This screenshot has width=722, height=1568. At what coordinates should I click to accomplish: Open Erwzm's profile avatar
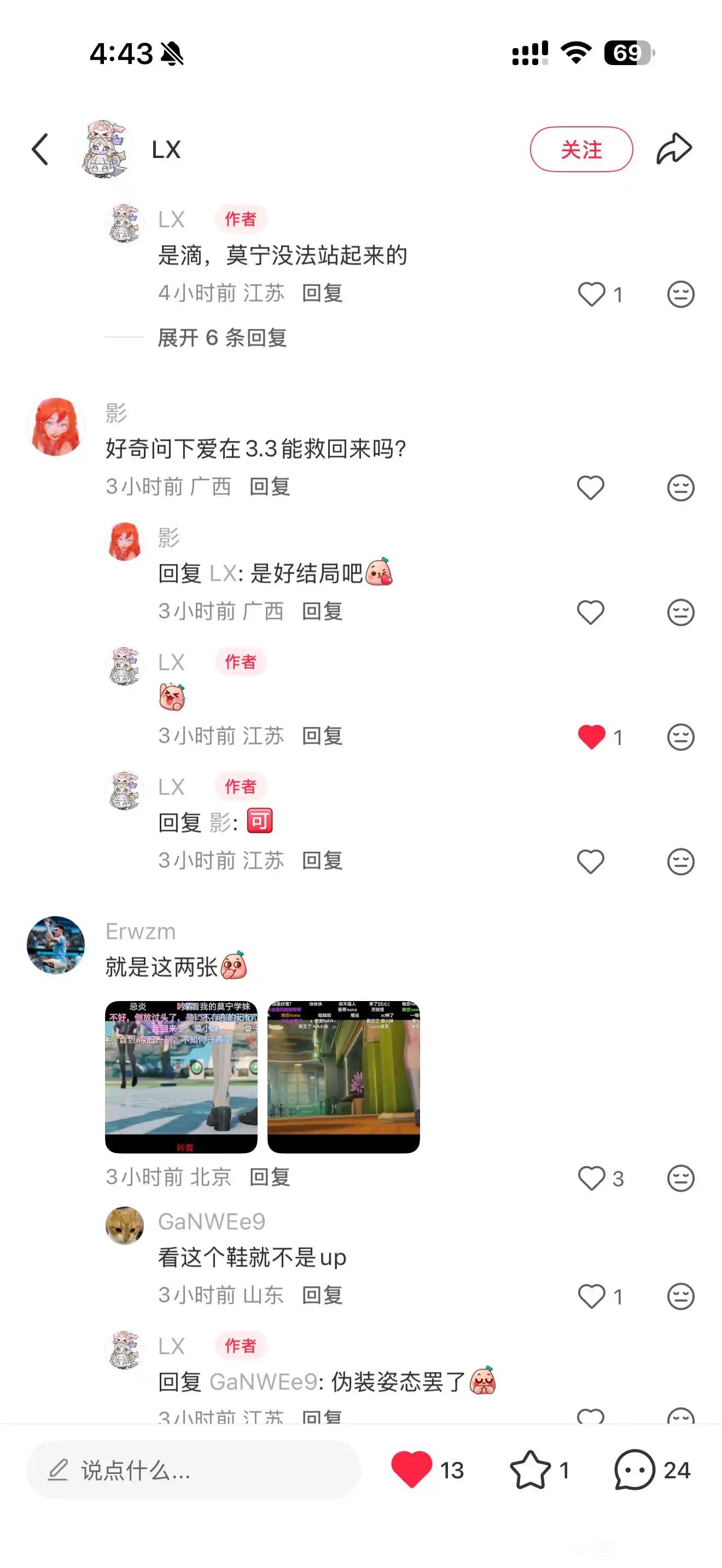click(x=56, y=945)
